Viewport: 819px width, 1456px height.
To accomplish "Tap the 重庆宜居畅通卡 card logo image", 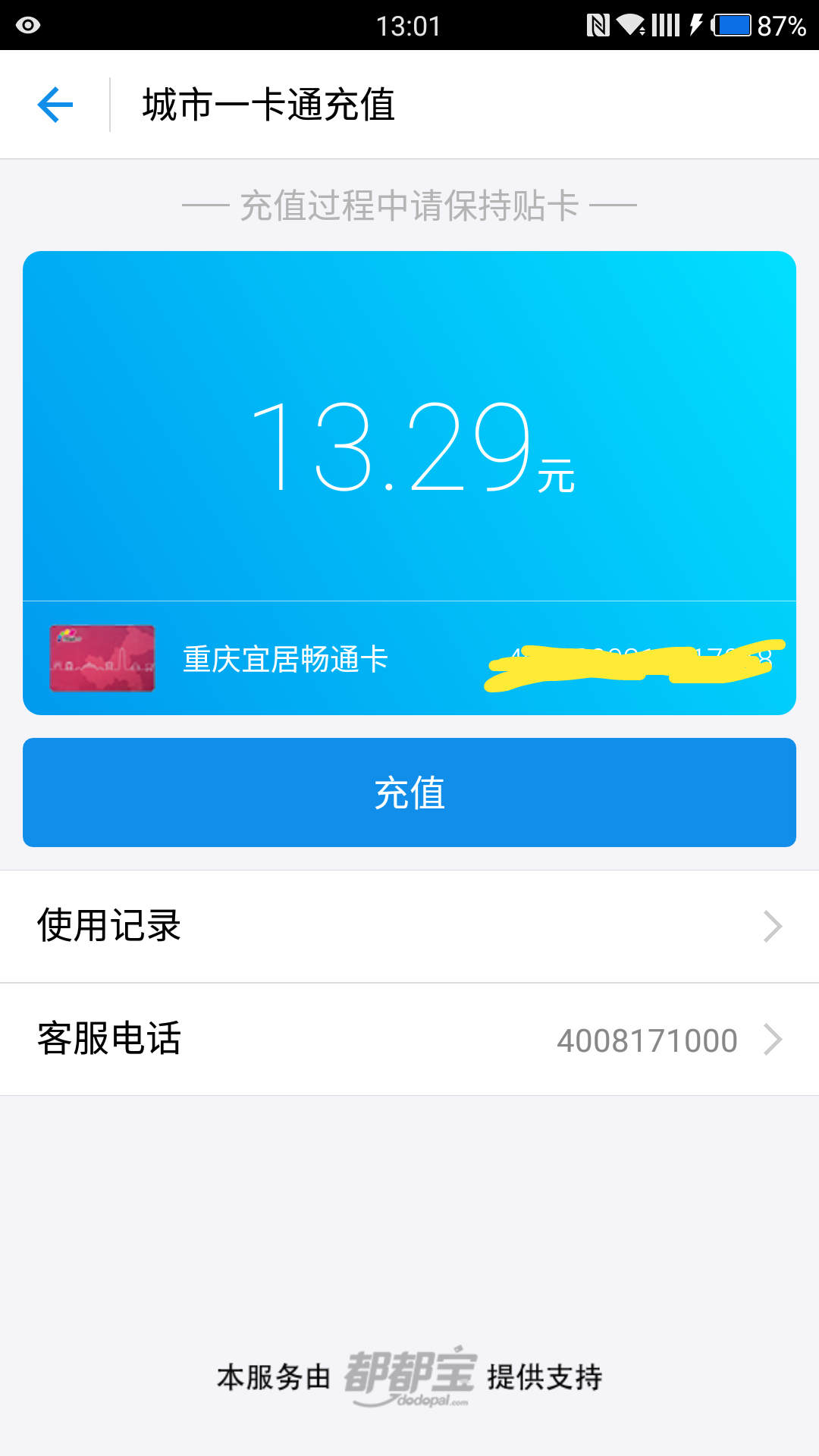I will pos(103,659).
